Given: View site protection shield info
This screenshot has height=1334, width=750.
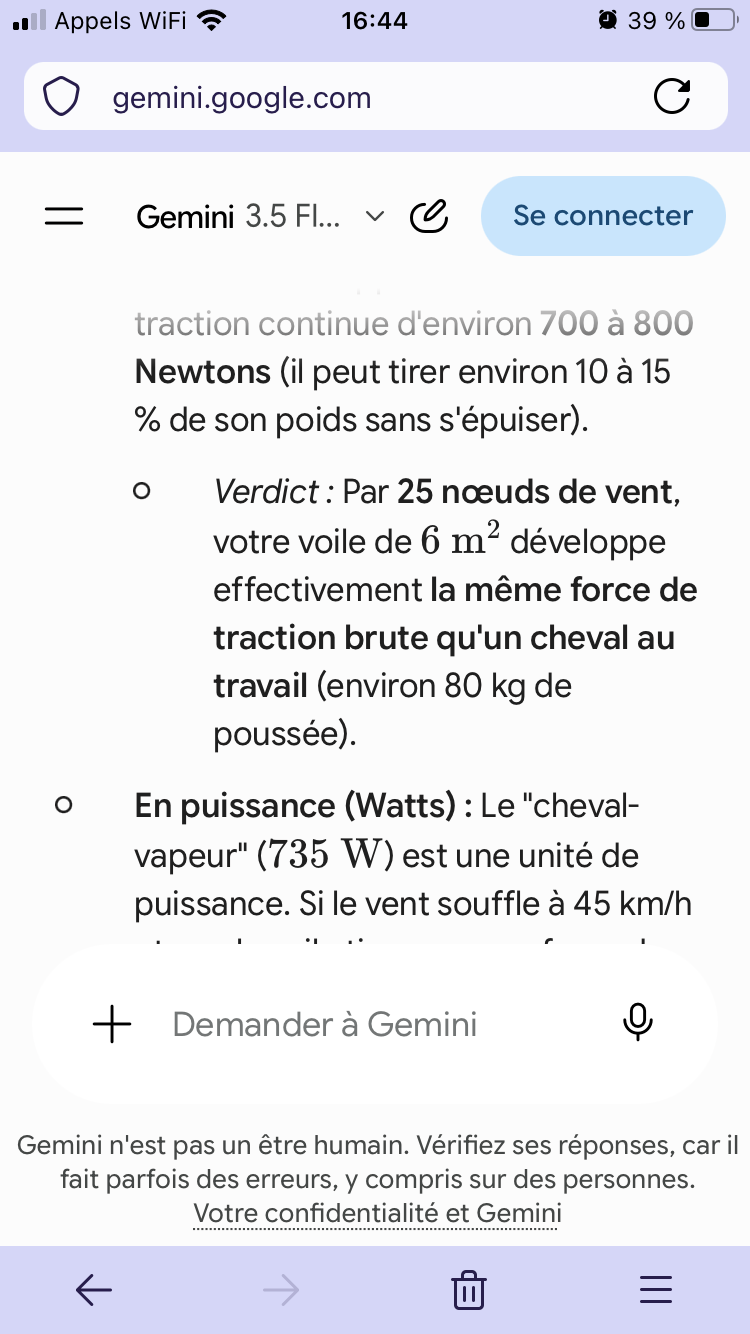Looking at the screenshot, I should 61,97.
